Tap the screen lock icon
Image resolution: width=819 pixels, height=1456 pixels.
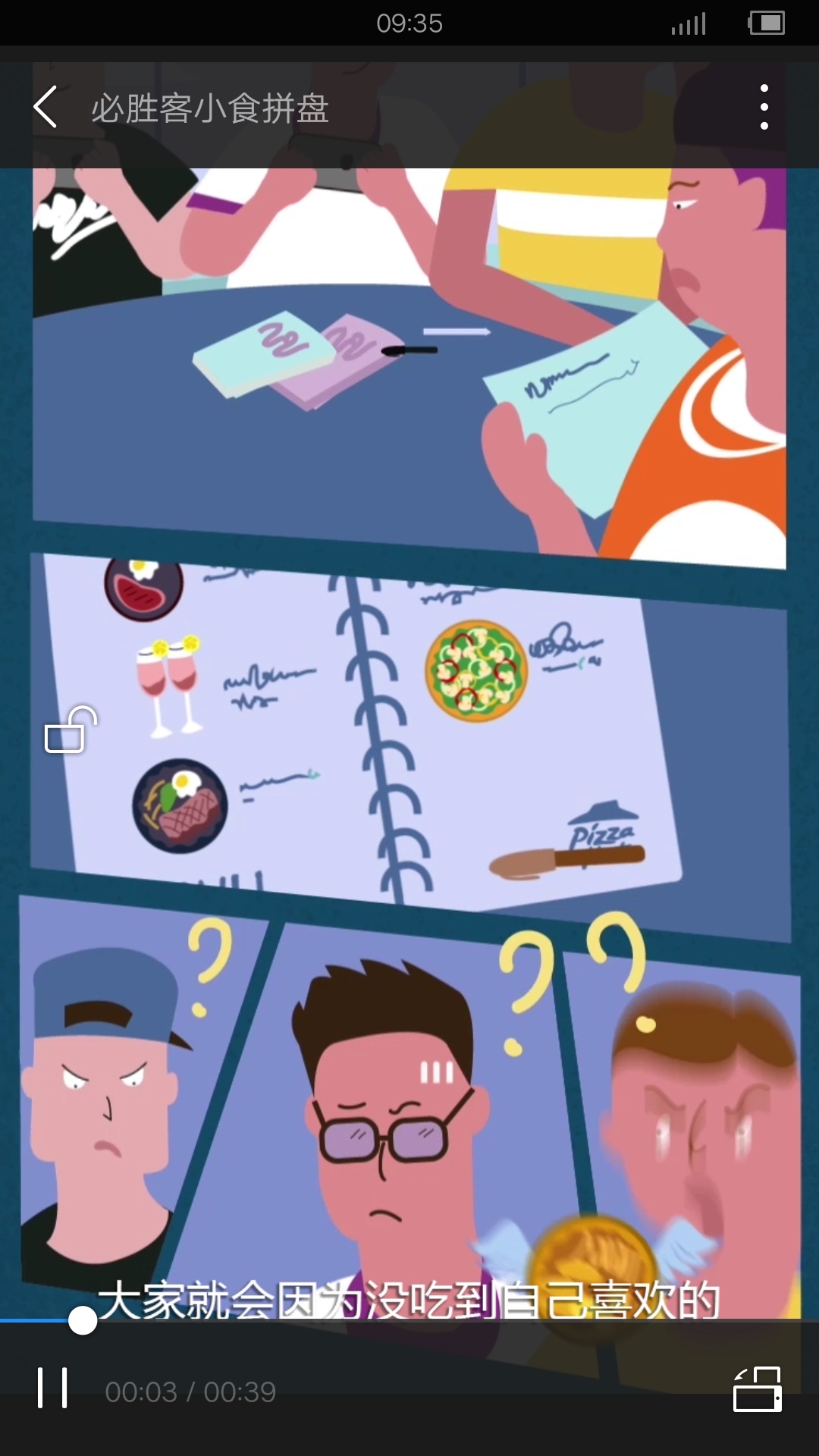[x=71, y=730]
